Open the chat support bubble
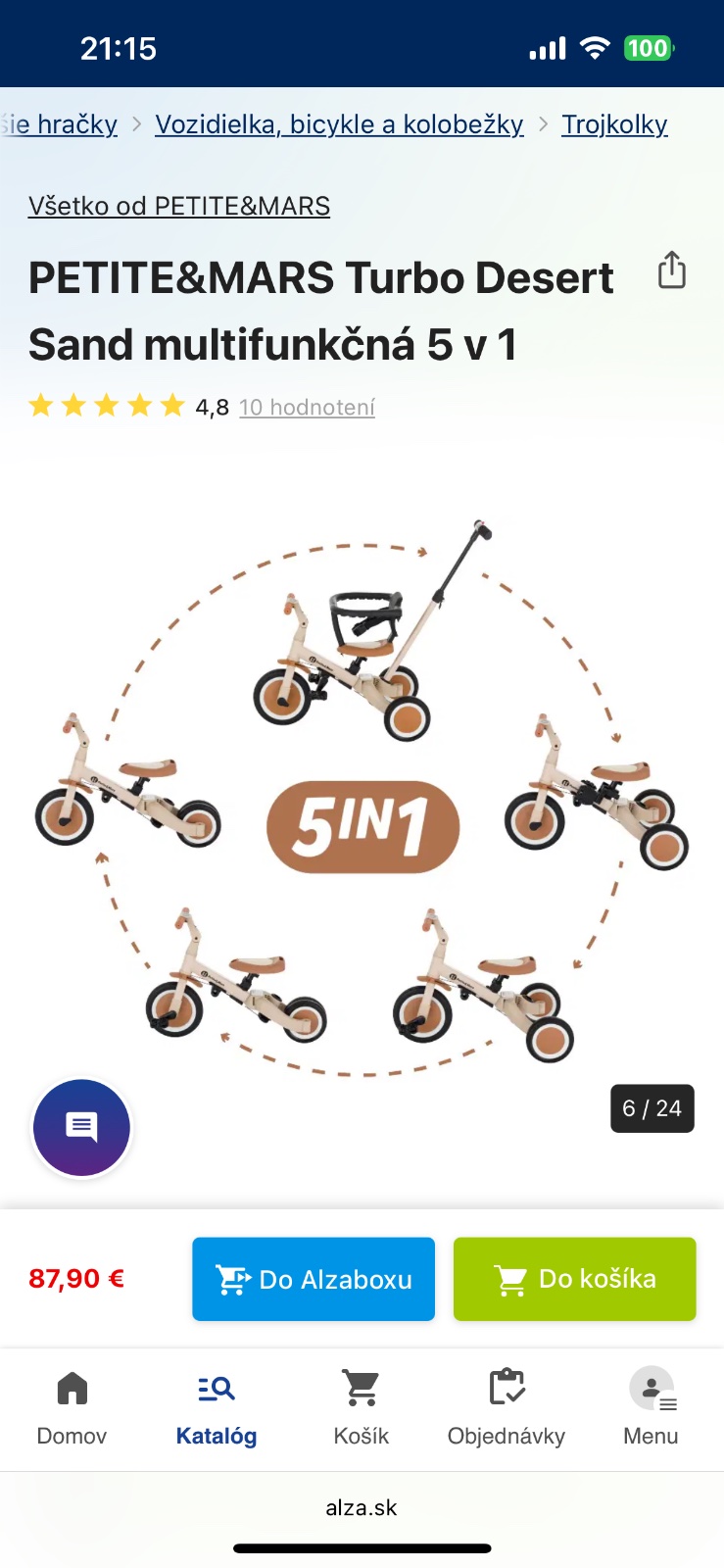The width and height of the screenshot is (724, 1568). (x=81, y=1128)
